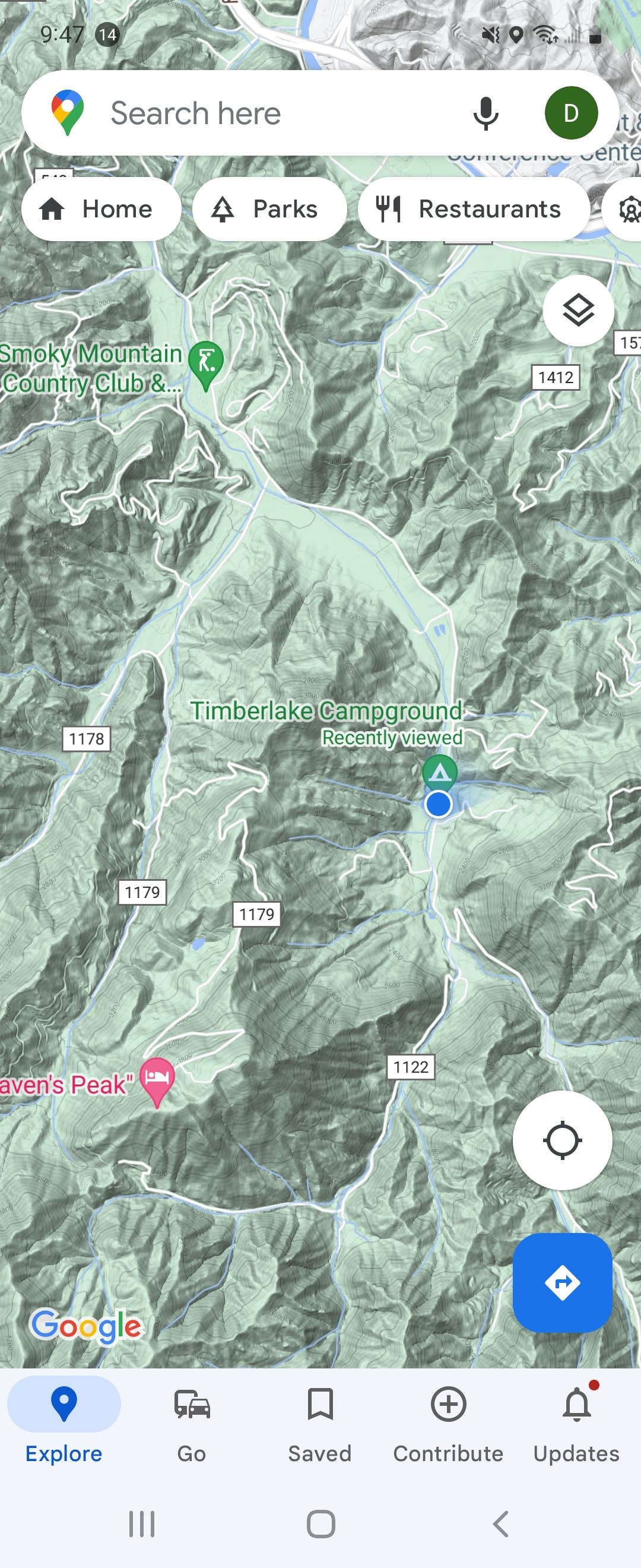Open the Timberlake Campground pin
This screenshot has height=1568, width=641.
(x=439, y=772)
